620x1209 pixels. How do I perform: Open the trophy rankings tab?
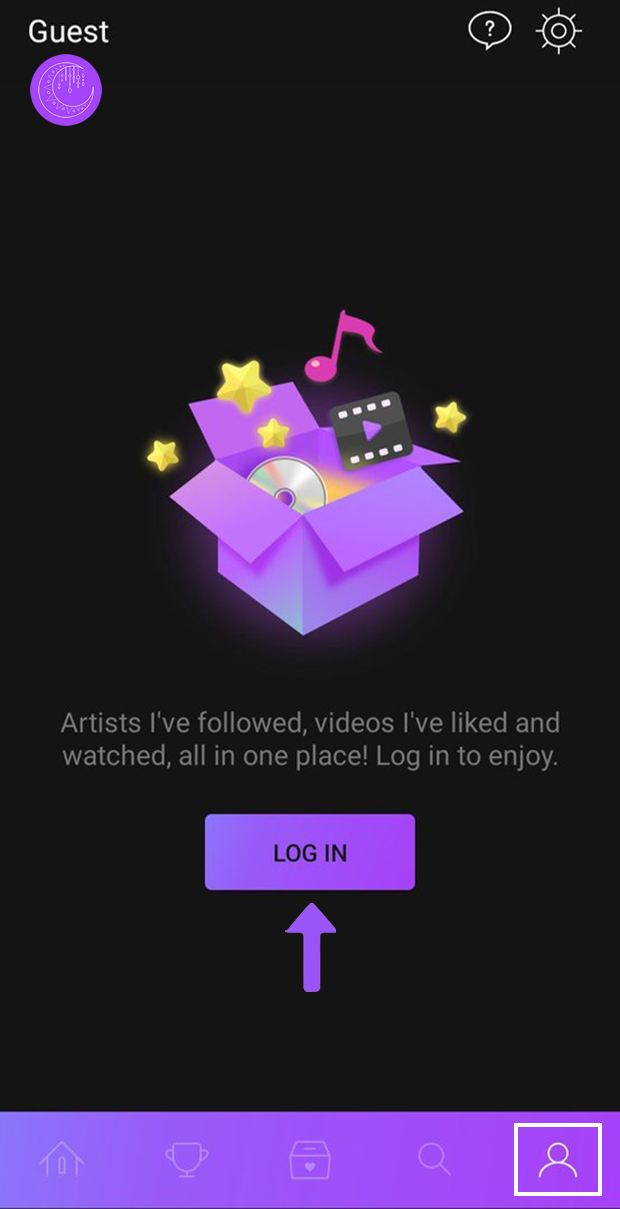point(186,1160)
